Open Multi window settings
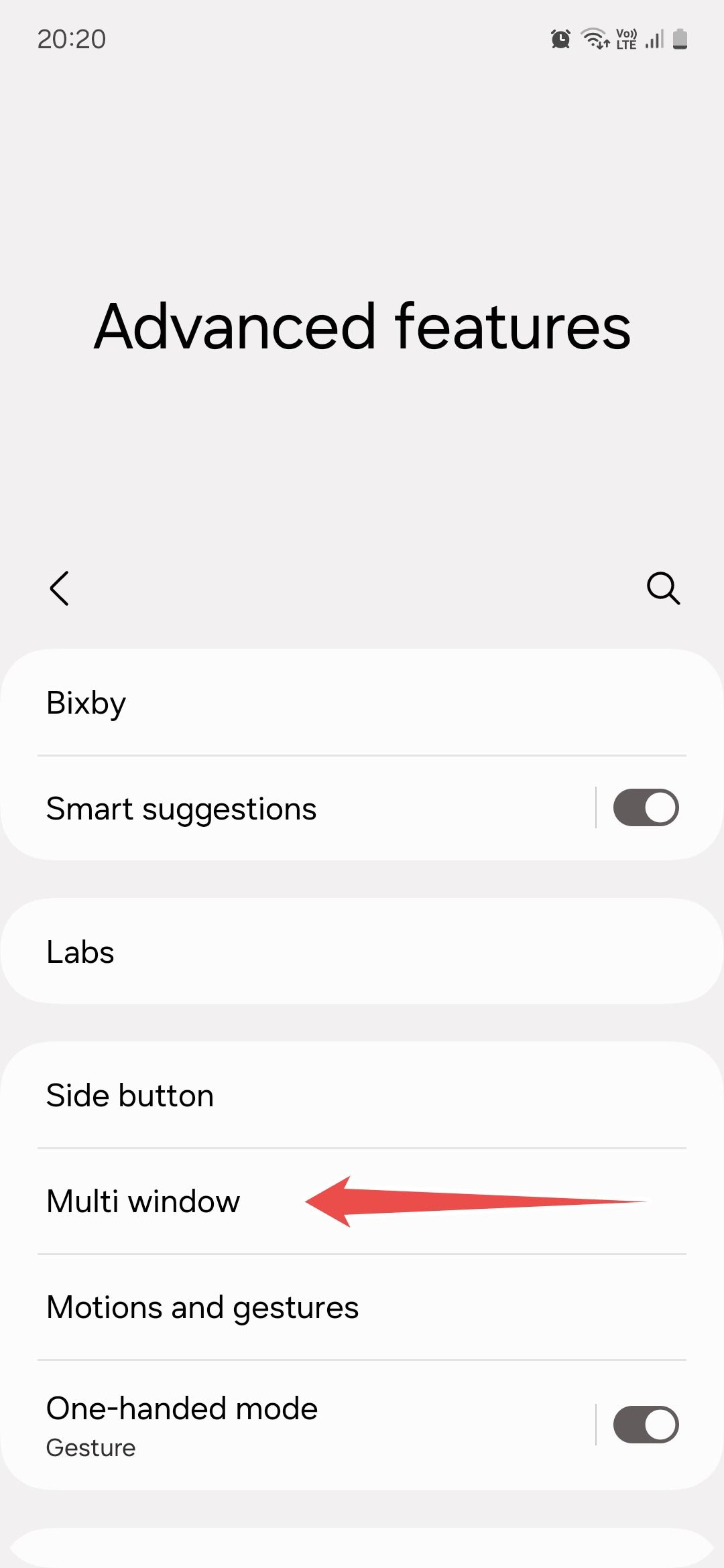724x1568 pixels. point(143,1201)
